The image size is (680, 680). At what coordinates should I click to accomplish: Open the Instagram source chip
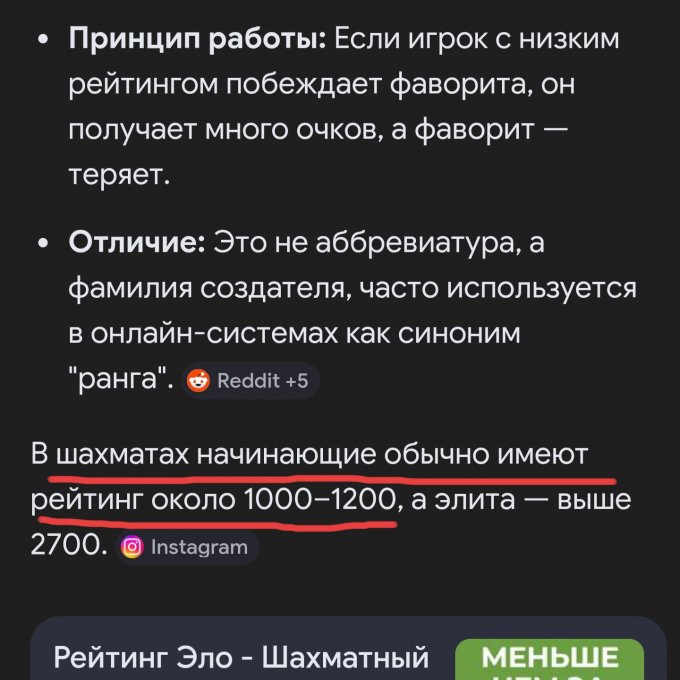[185, 547]
